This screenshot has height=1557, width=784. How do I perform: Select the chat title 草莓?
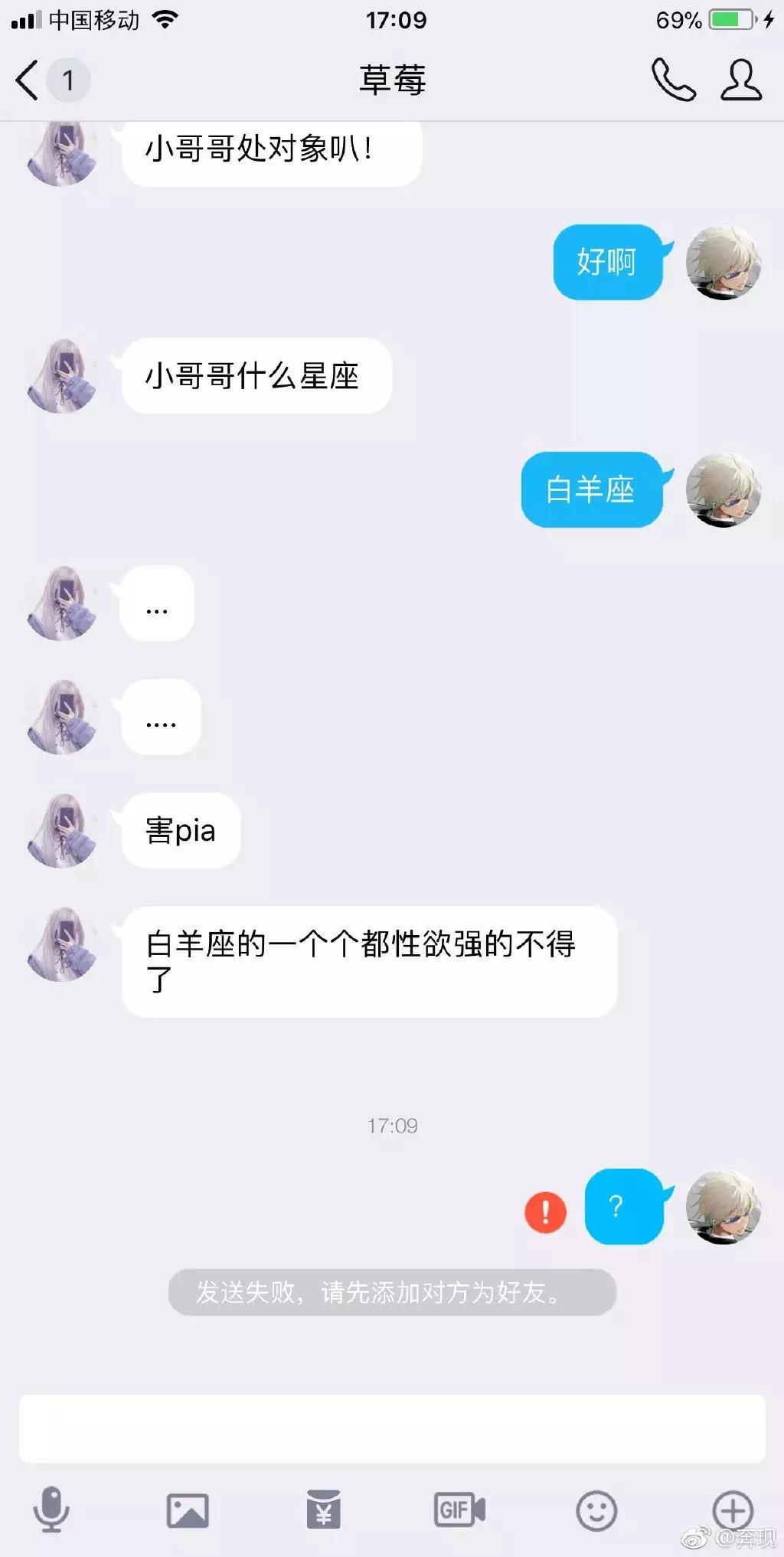[392, 80]
